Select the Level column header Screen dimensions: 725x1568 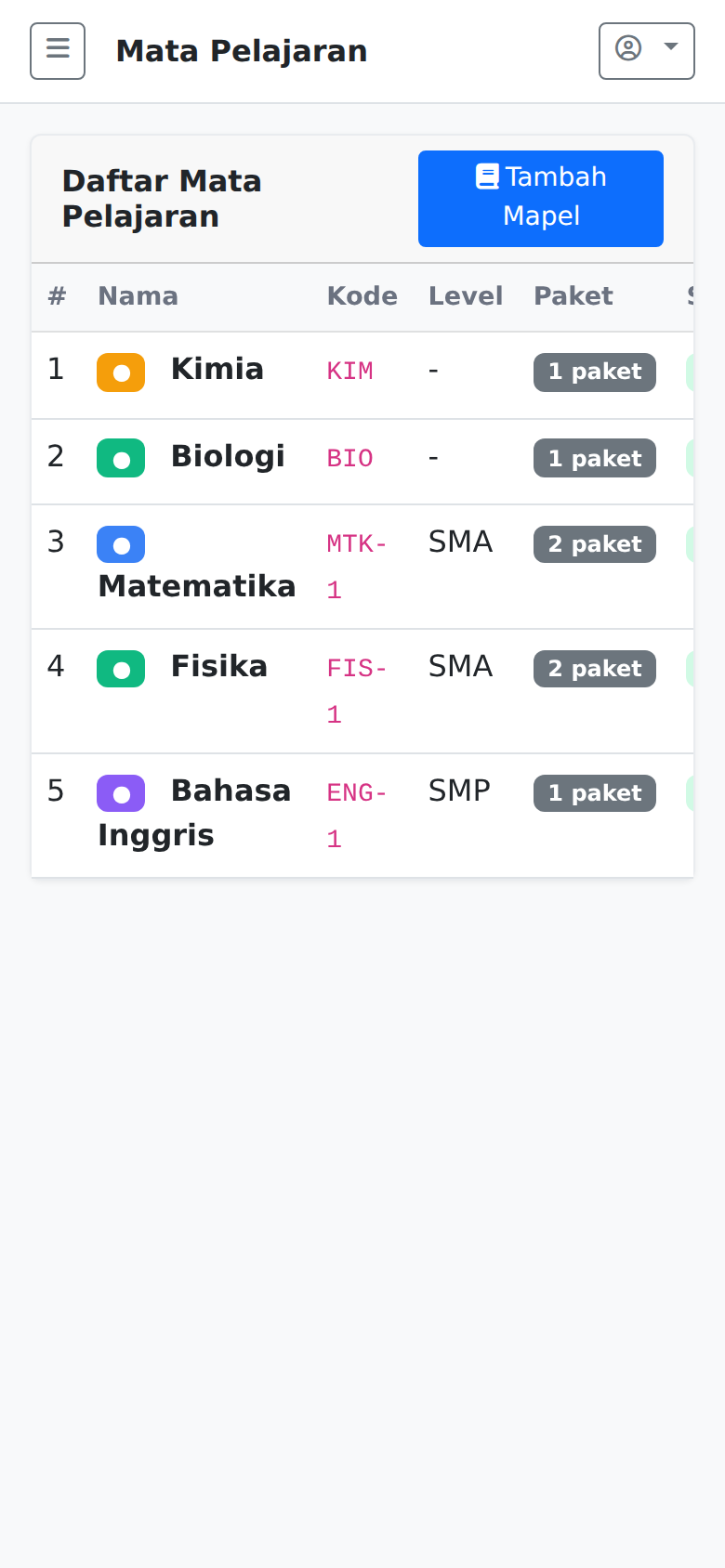pyautogui.click(x=466, y=296)
